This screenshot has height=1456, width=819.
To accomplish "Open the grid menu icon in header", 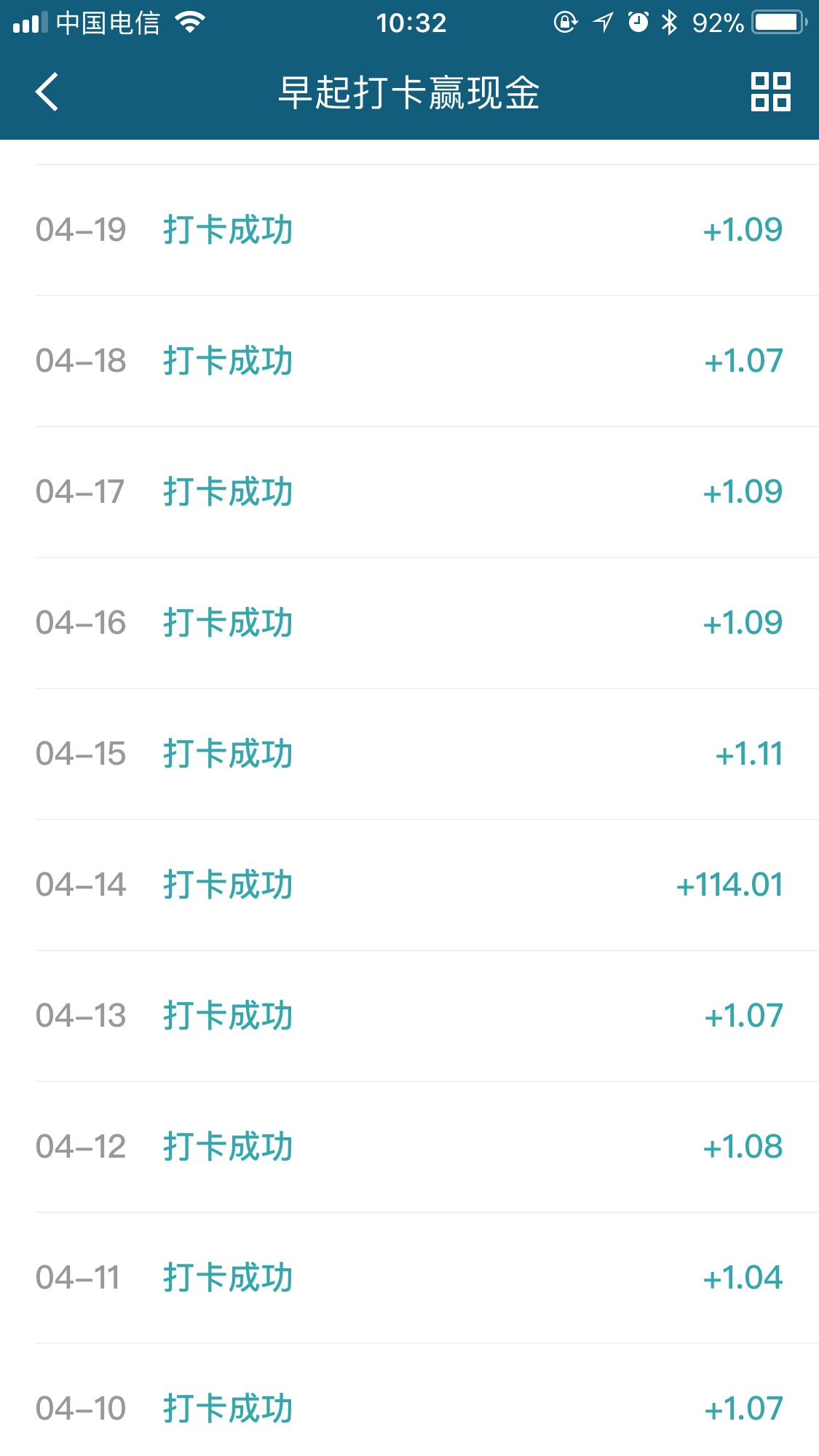I will [x=770, y=92].
